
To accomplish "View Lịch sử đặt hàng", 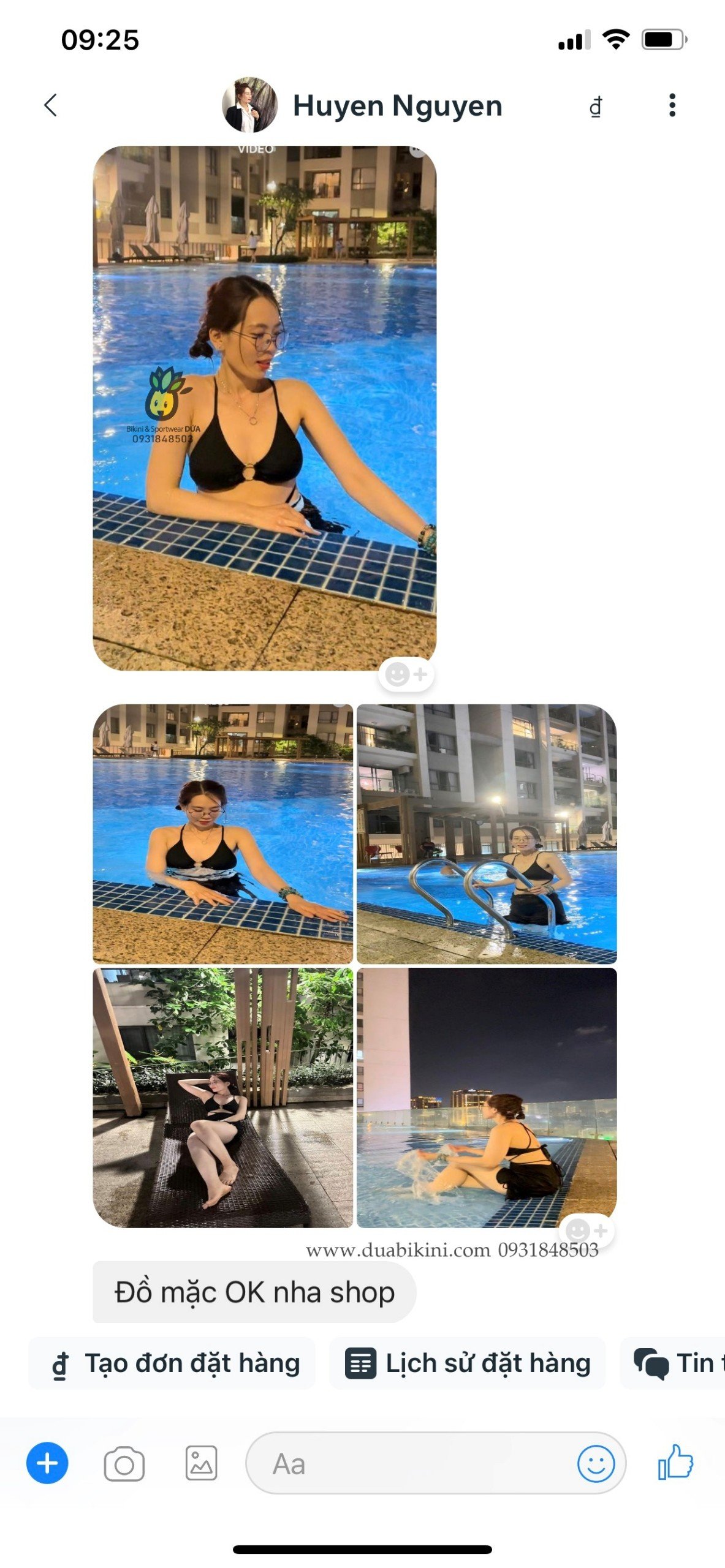I will click(467, 1363).
